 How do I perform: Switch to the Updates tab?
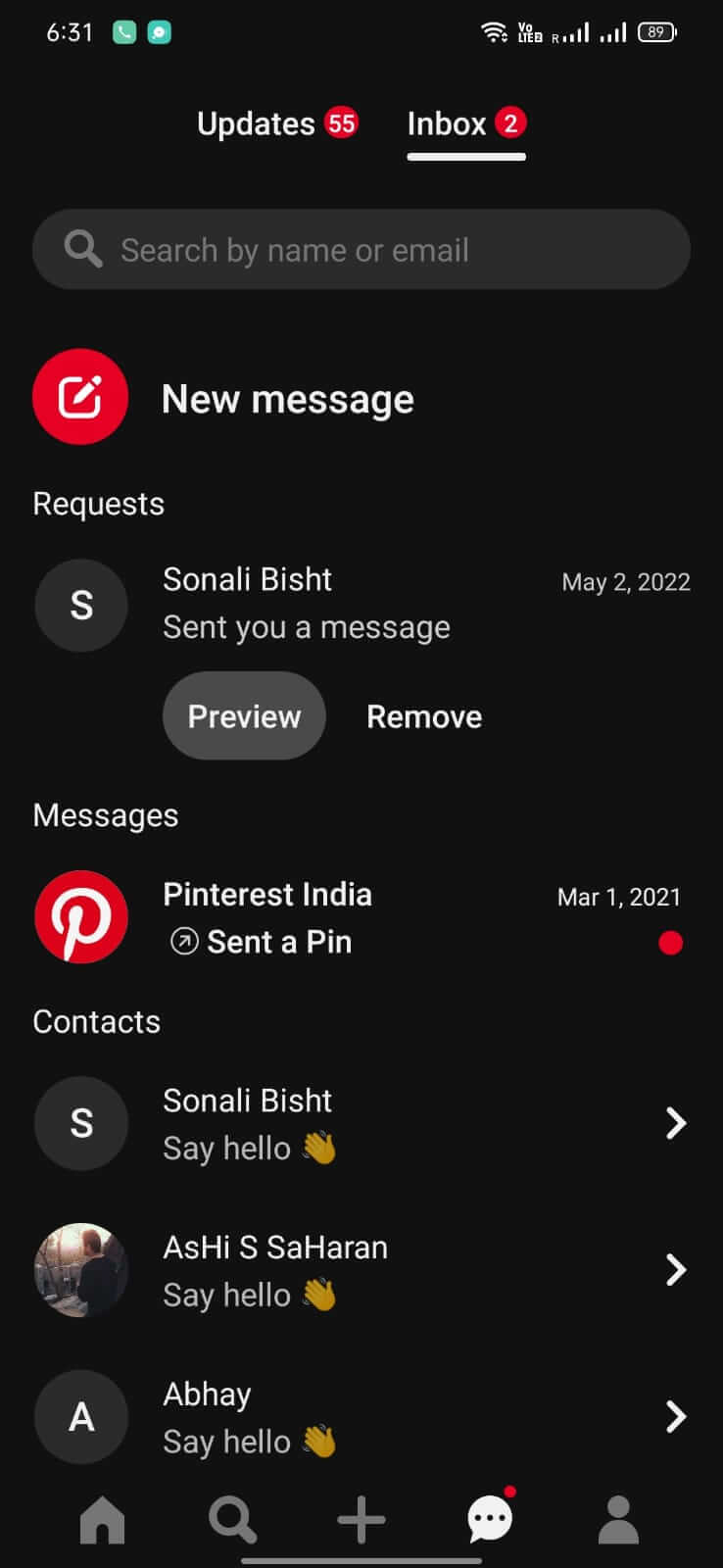(x=277, y=123)
